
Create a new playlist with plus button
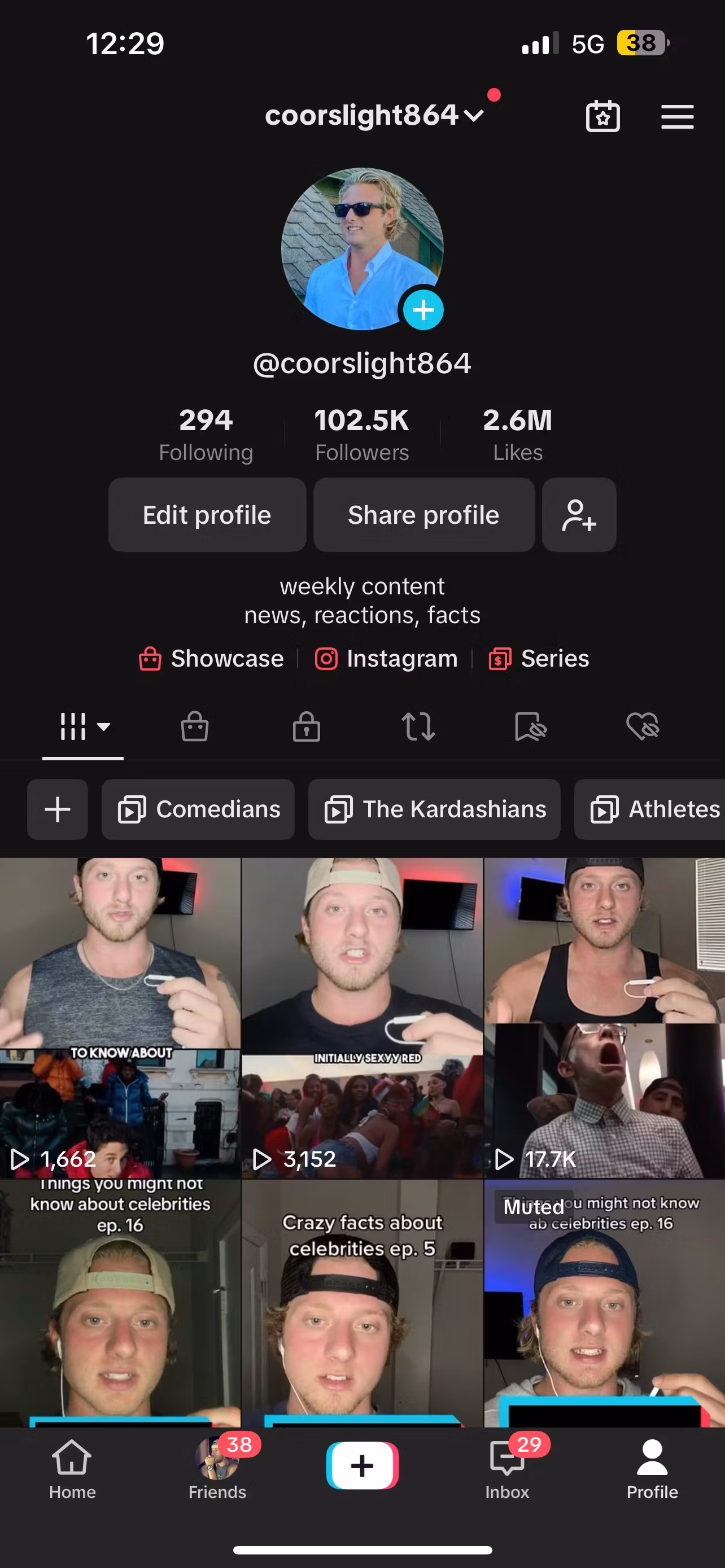coord(57,809)
